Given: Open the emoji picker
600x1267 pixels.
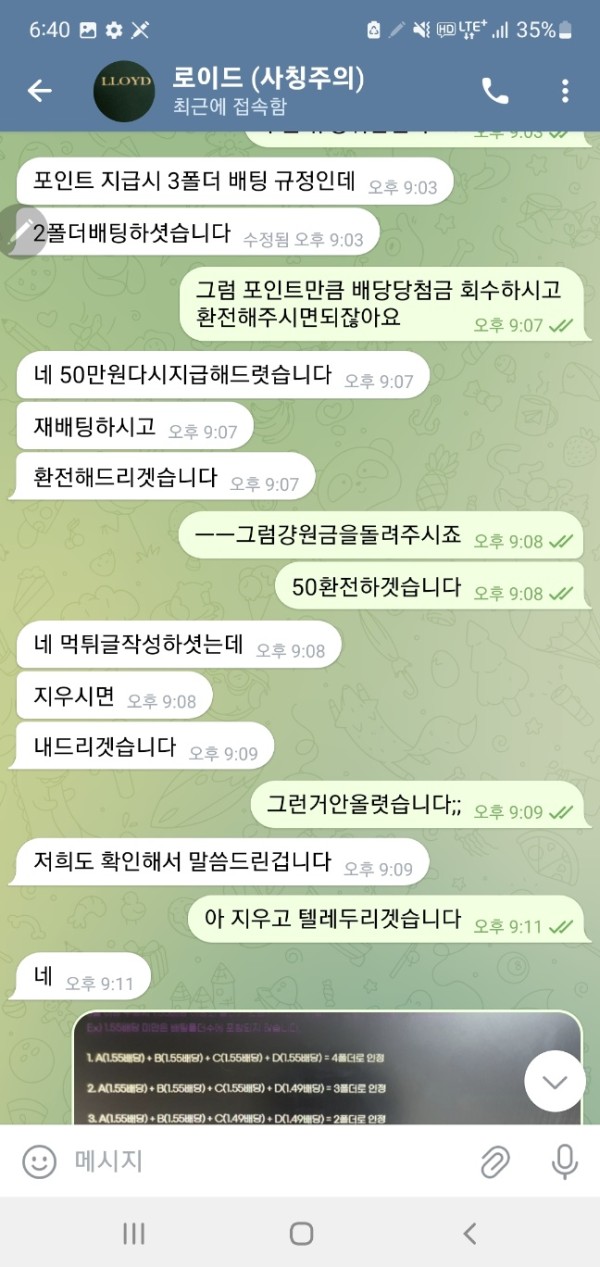Looking at the screenshot, I should (x=39, y=1161).
